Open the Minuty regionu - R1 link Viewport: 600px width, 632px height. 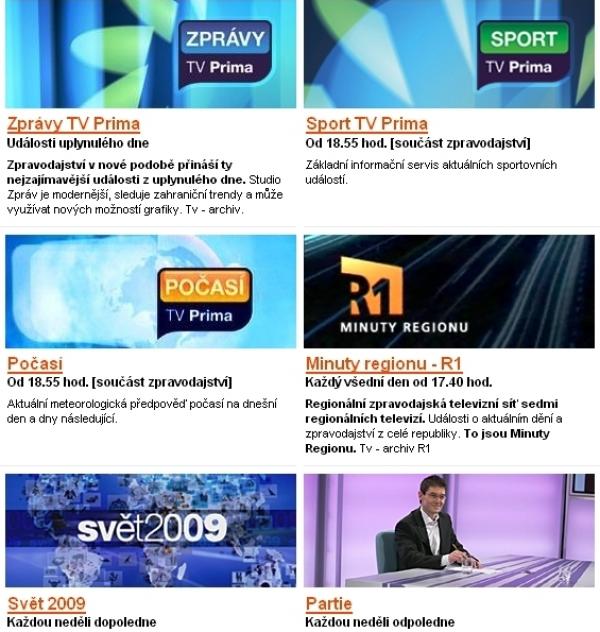tap(383, 363)
